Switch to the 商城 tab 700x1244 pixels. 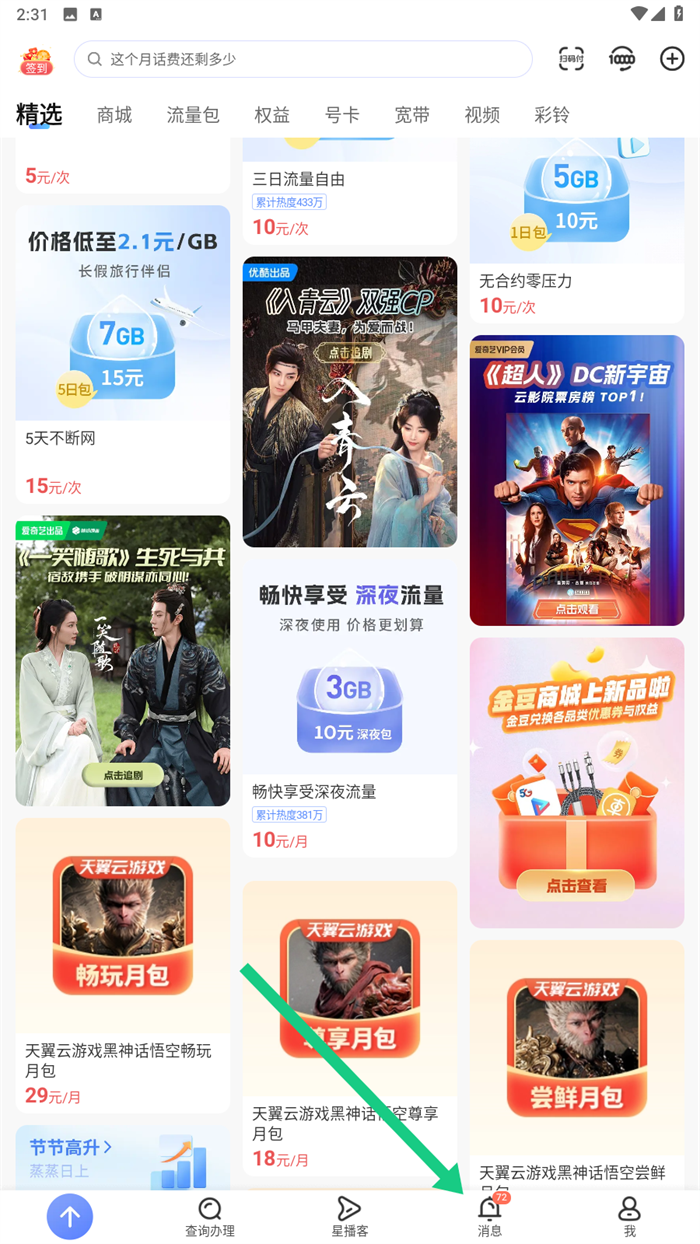pos(115,115)
